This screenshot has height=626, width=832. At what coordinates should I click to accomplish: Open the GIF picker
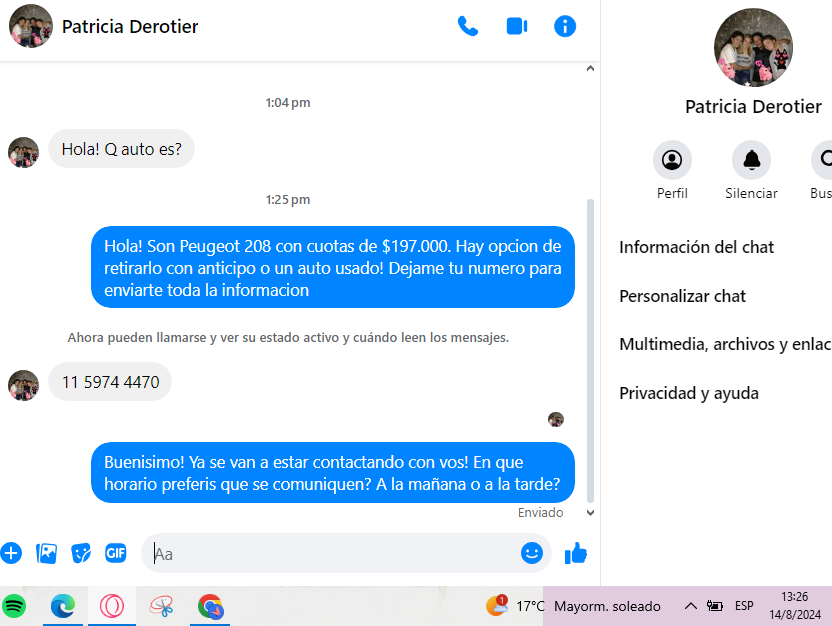(x=116, y=553)
